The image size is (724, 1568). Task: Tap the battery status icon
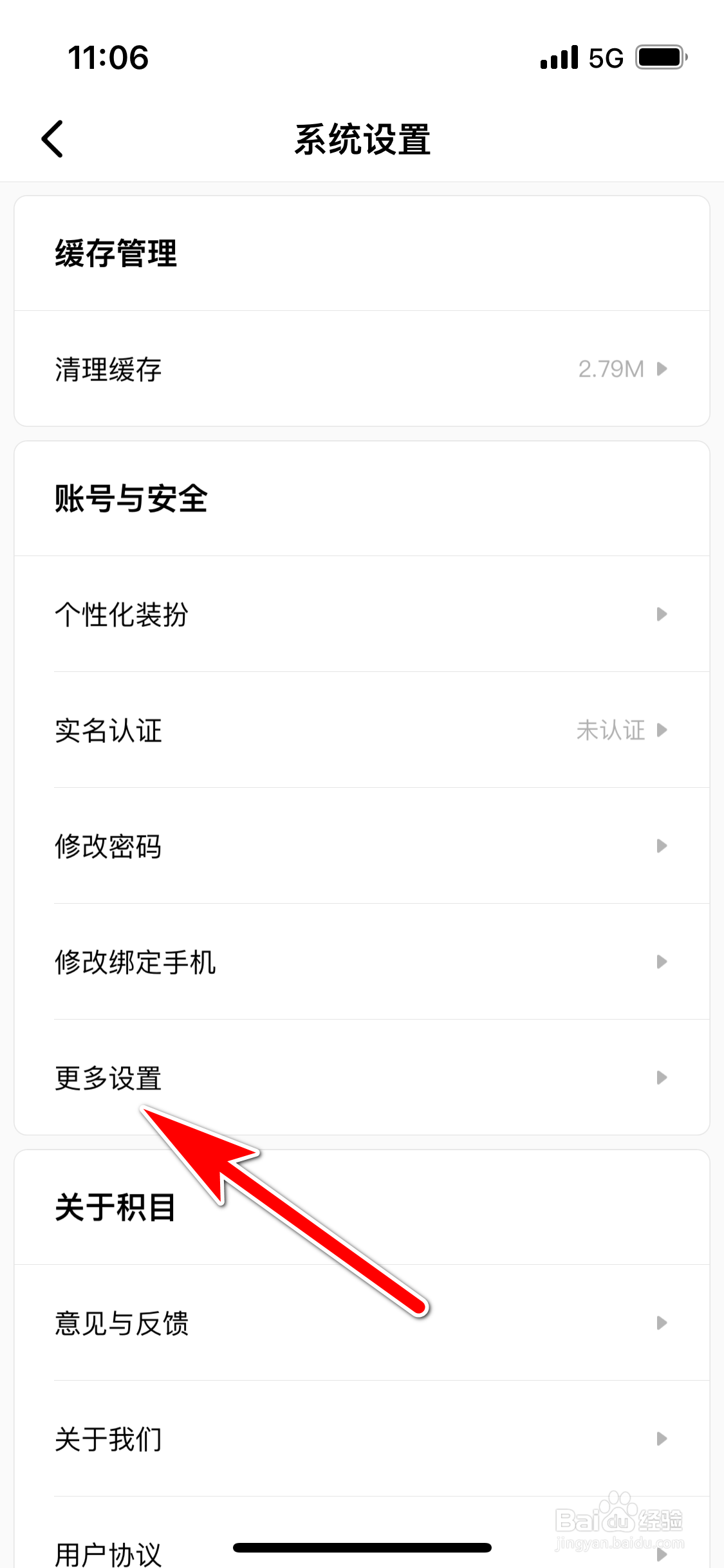pos(658,57)
